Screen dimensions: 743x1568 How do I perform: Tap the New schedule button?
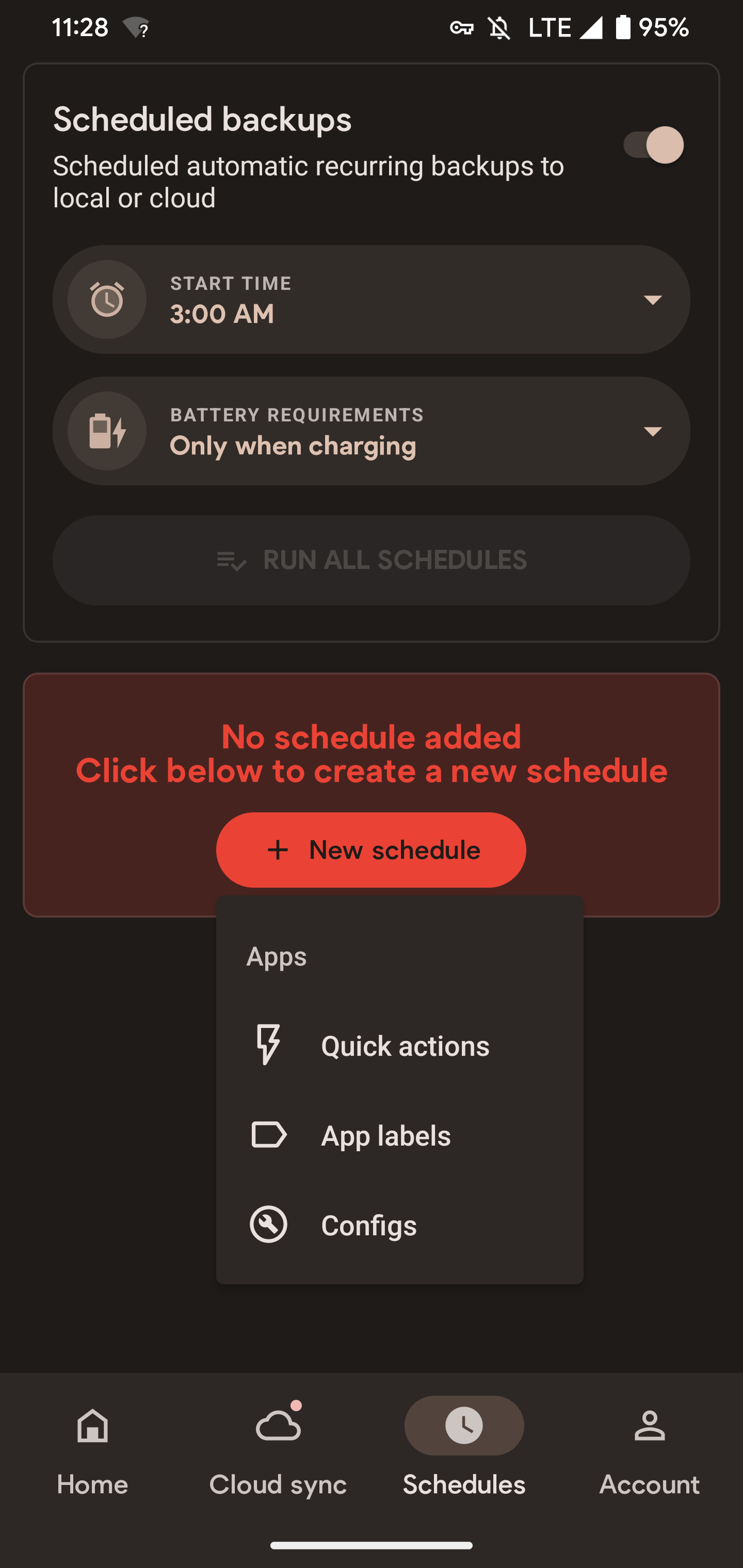point(371,850)
